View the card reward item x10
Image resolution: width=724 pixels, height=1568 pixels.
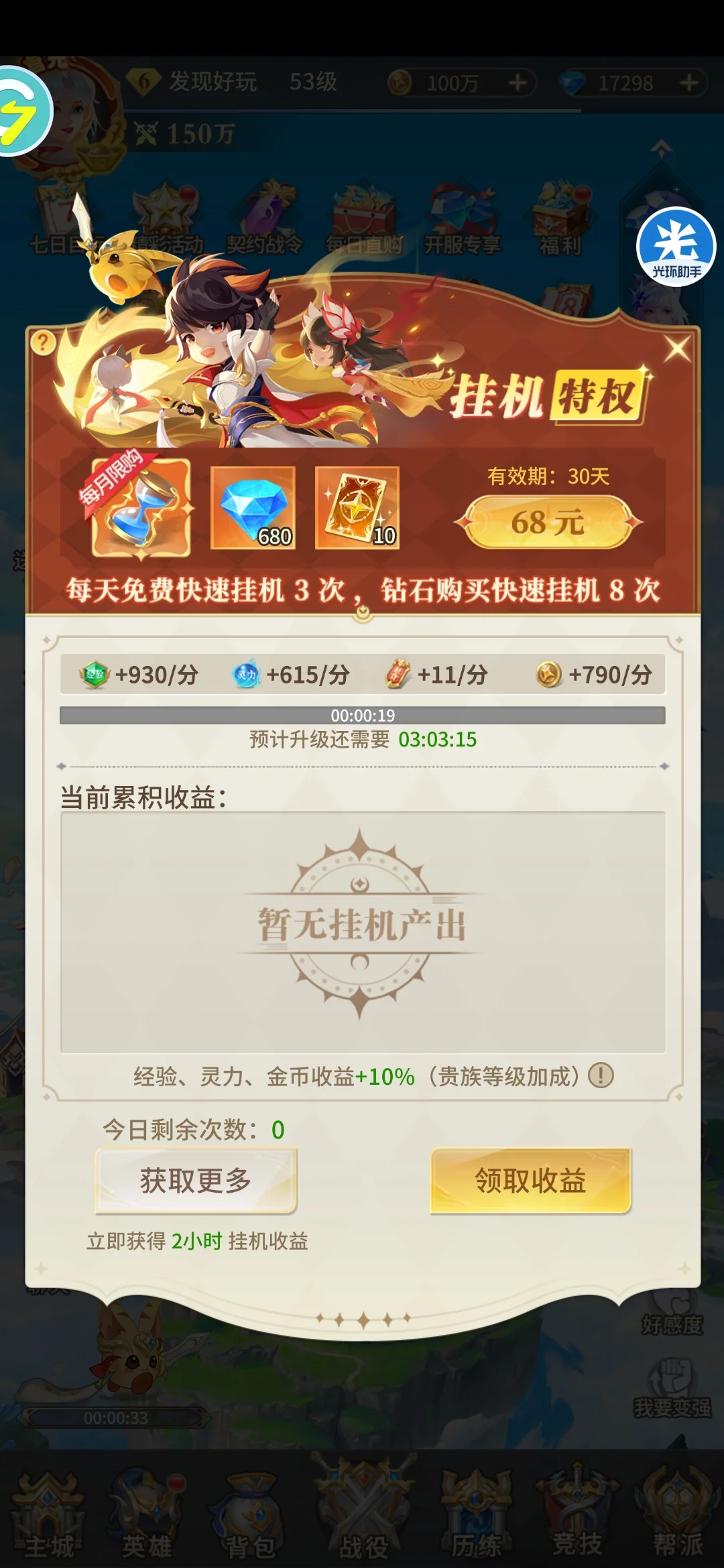pyautogui.click(x=357, y=508)
